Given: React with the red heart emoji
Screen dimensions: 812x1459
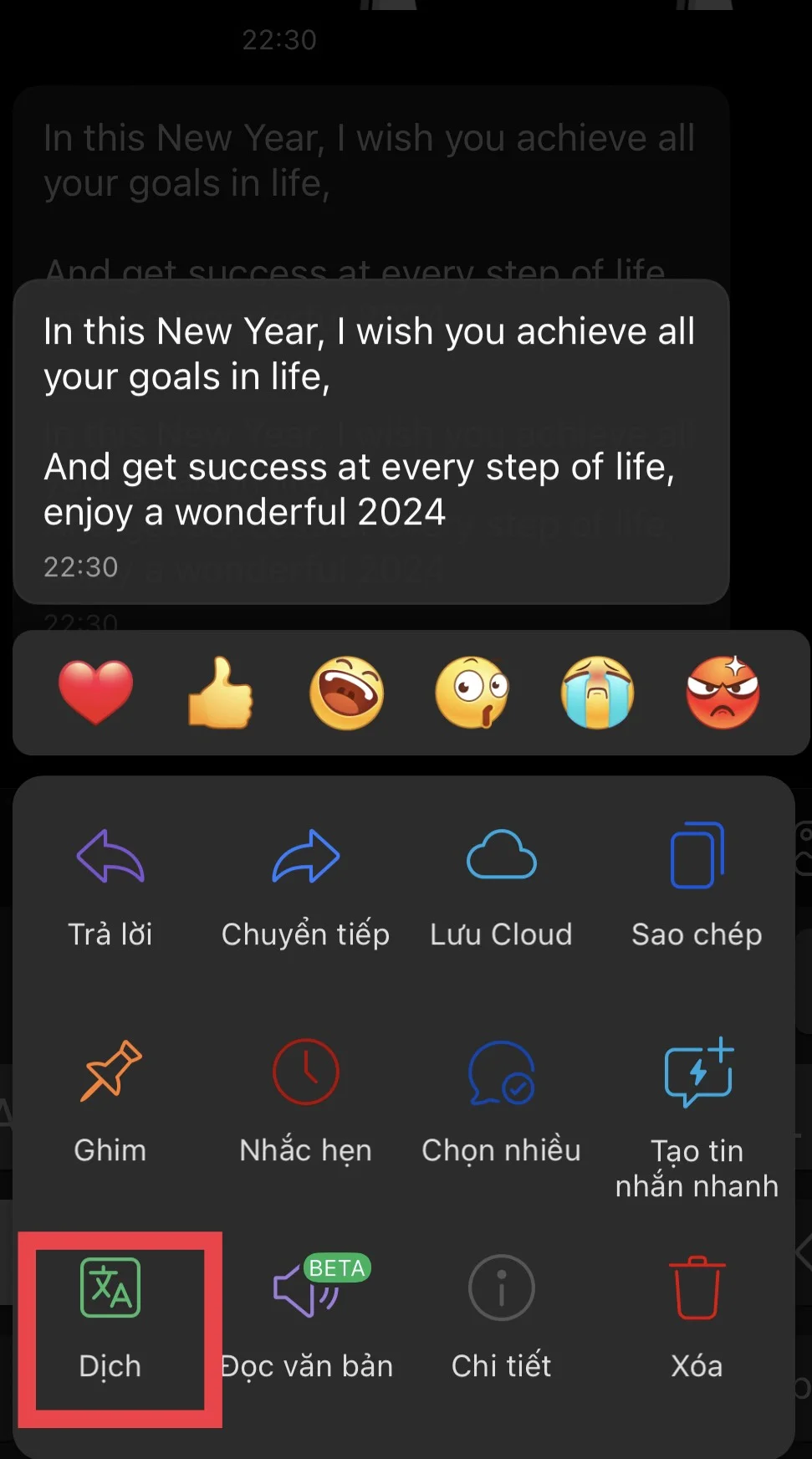Looking at the screenshot, I should click(x=96, y=692).
